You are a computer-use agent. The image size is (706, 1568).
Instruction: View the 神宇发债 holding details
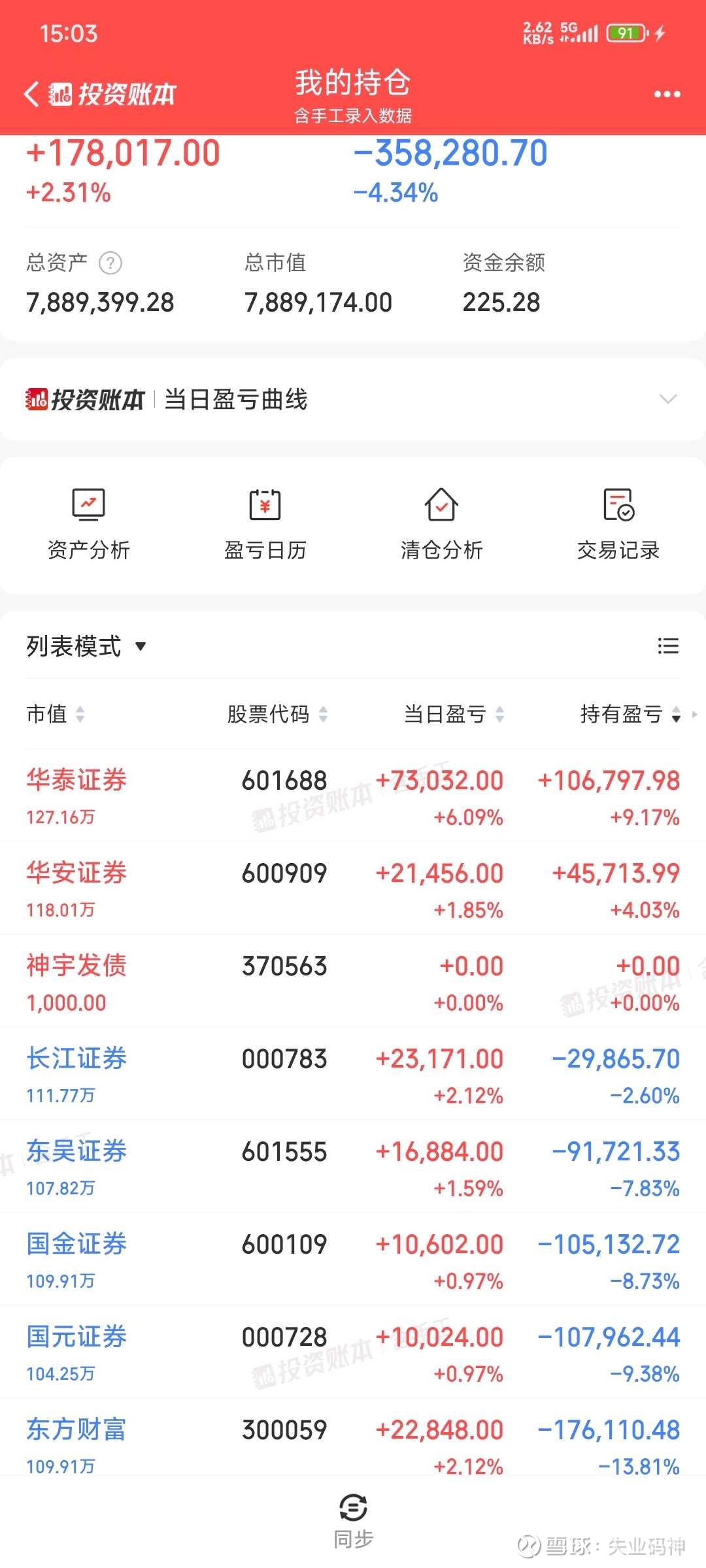(x=353, y=981)
